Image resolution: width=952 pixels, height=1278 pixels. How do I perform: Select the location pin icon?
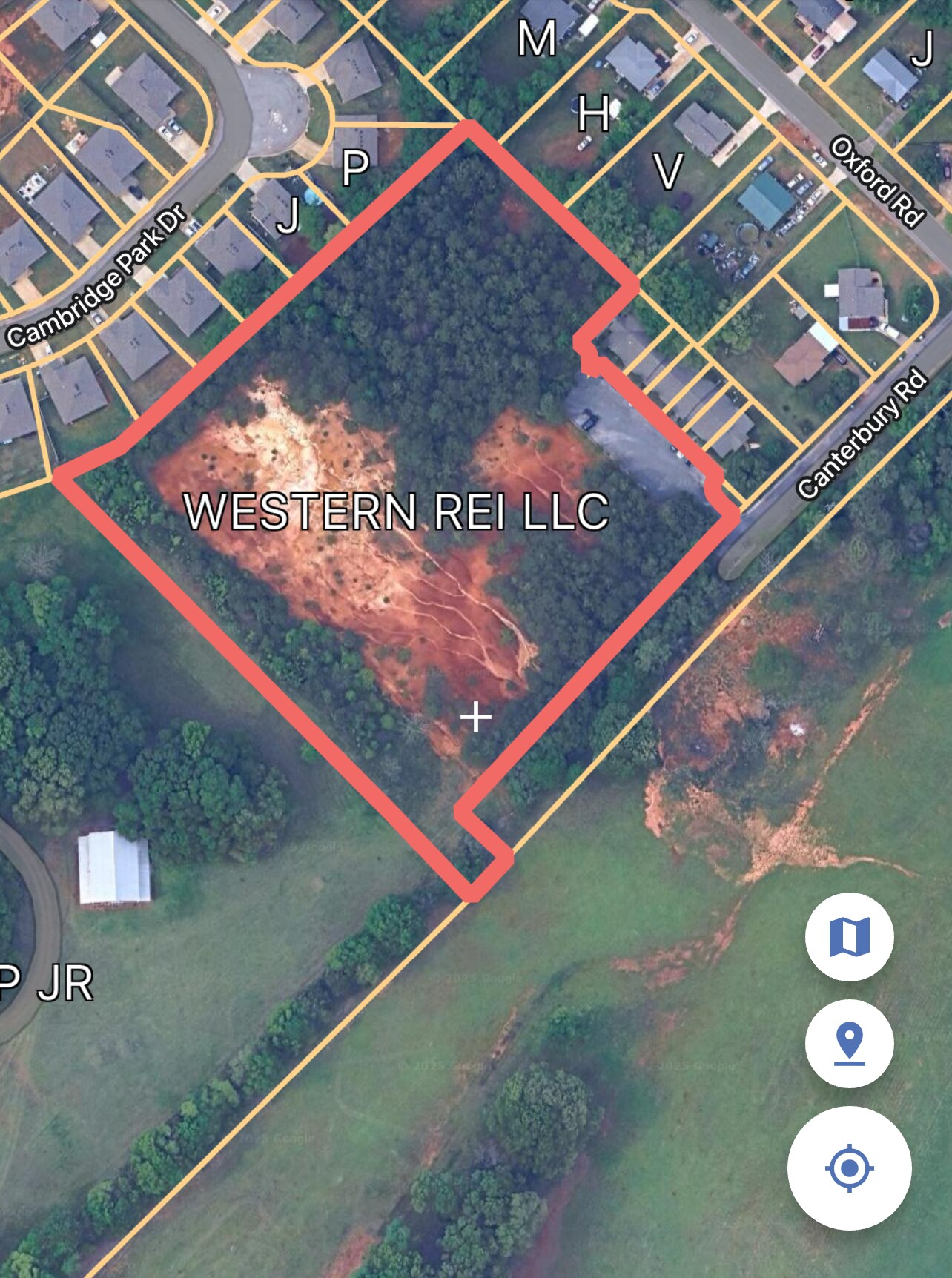coord(850,1044)
